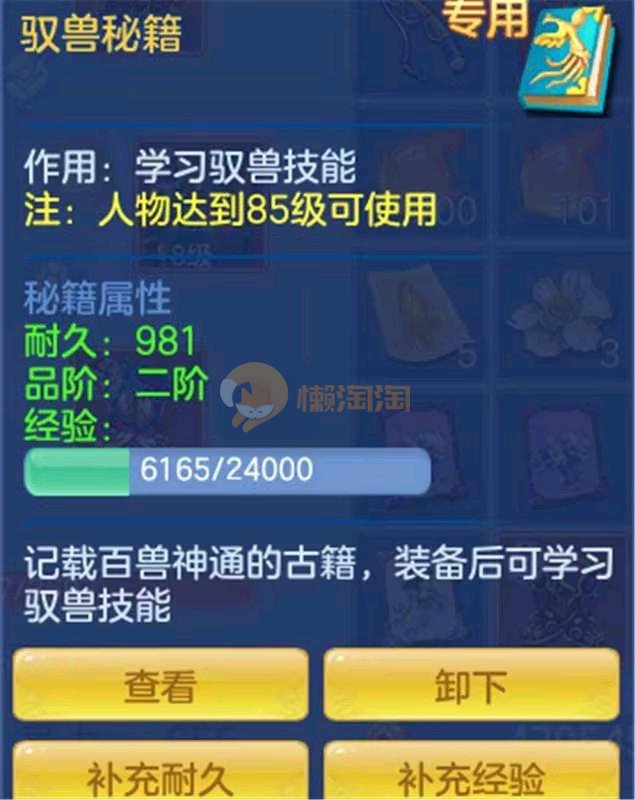Image resolution: width=635 pixels, height=800 pixels.
Task: Unequip the book with 卸下
Action: (x=471, y=686)
